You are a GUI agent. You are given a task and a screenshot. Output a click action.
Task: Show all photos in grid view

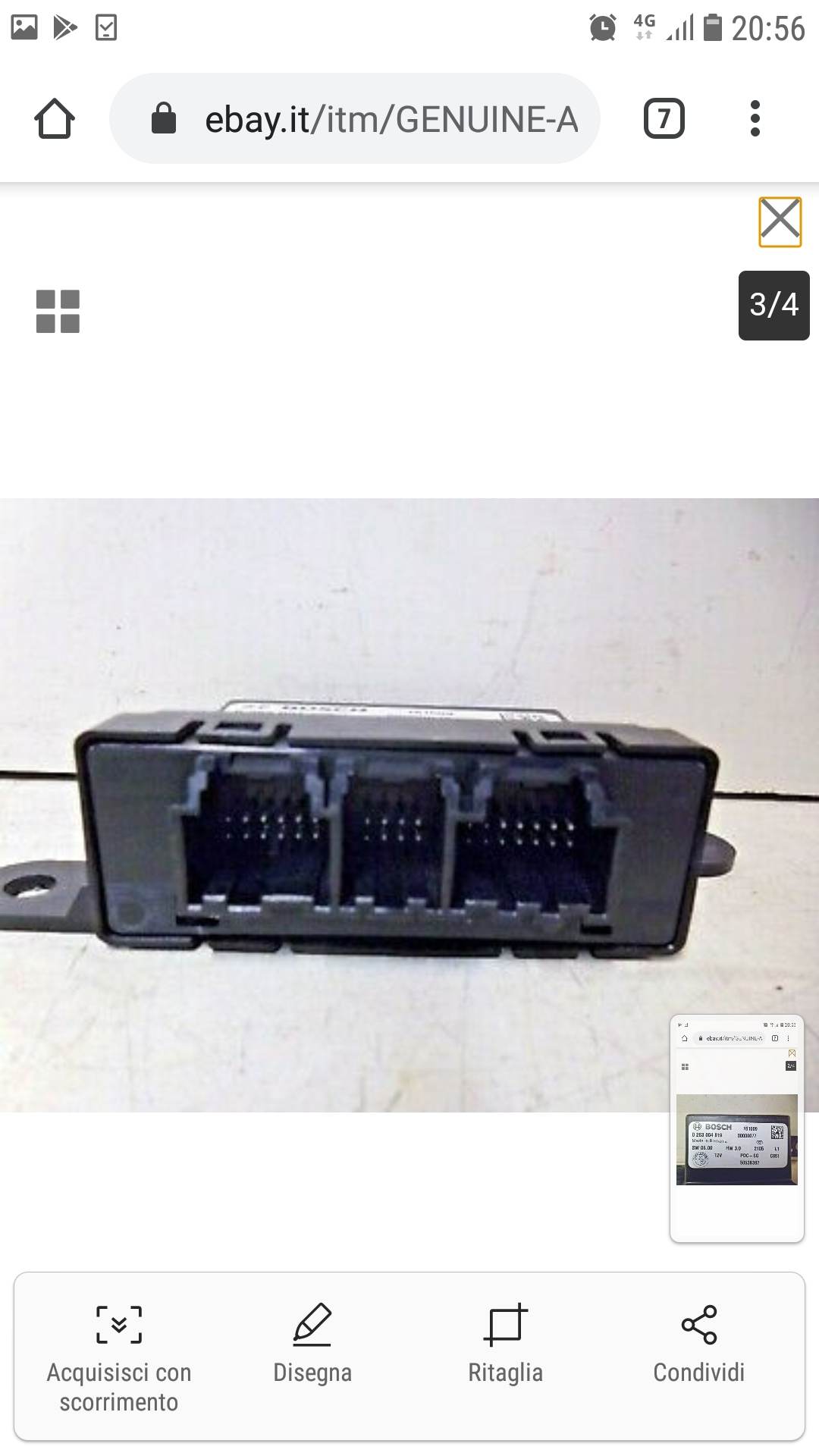[x=58, y=312]
